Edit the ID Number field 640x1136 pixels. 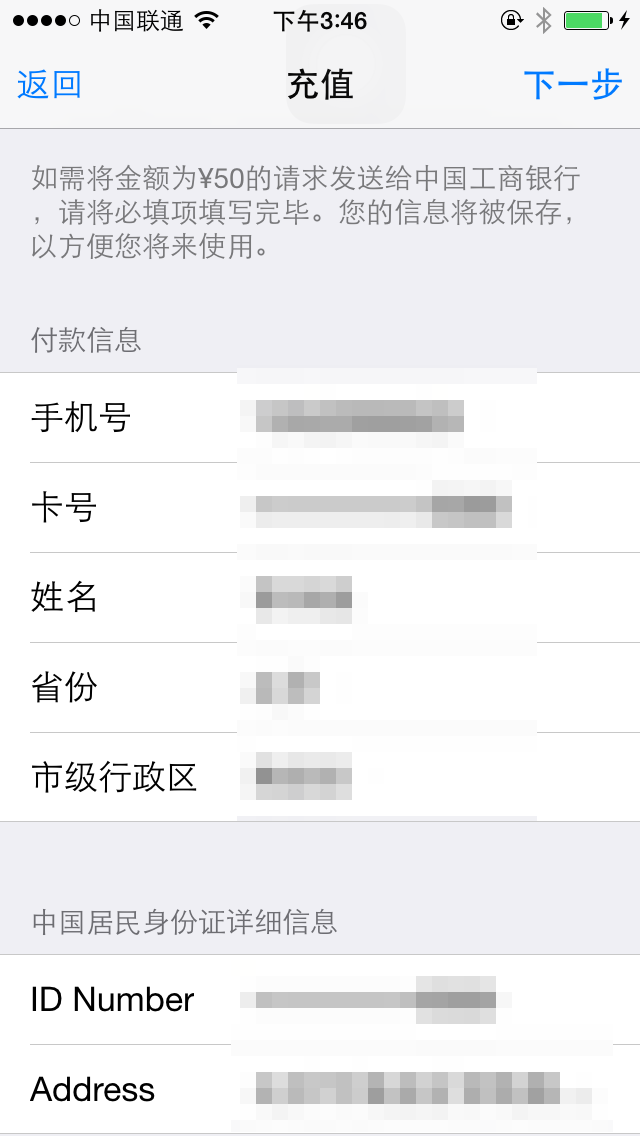click(x=320, y=1000)
